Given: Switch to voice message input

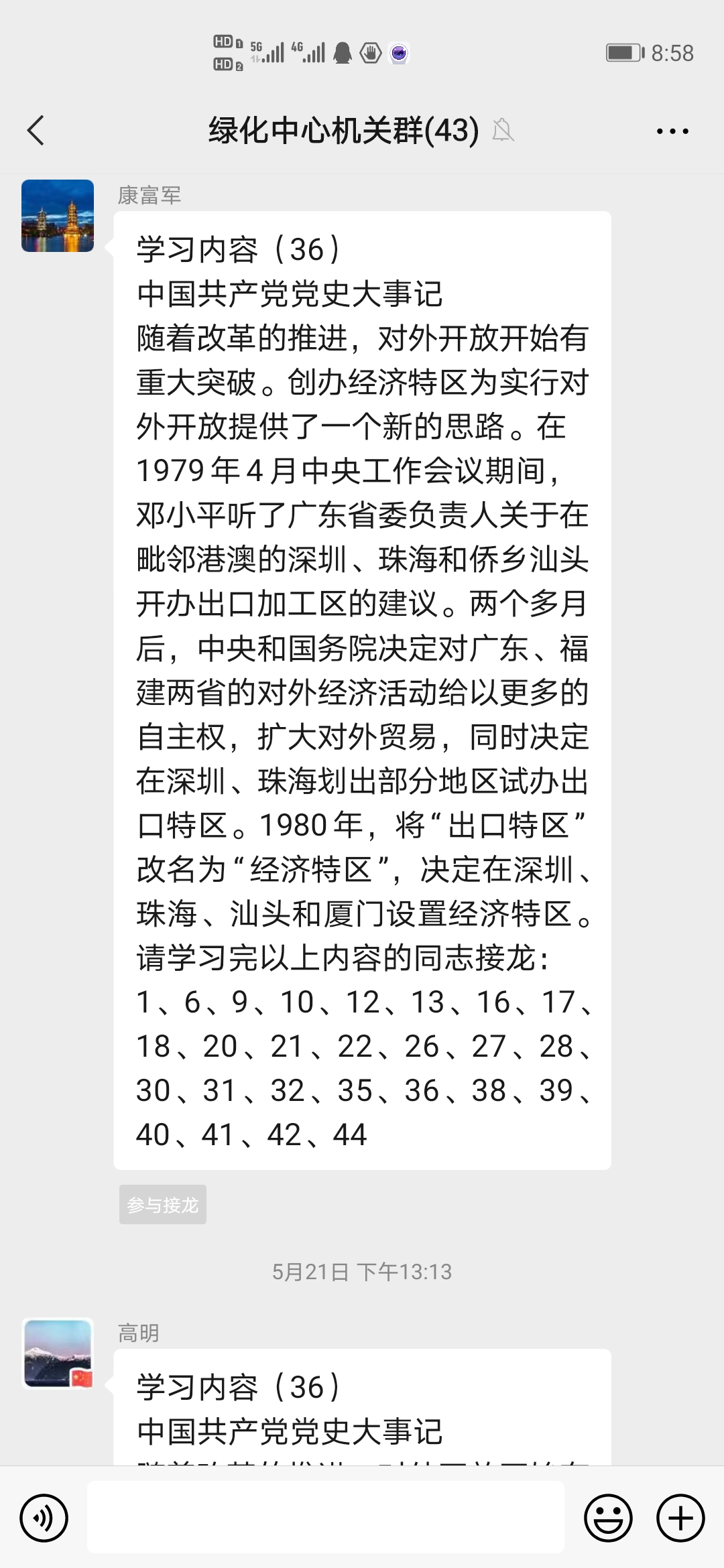Looking at the screenshot, I should tap(44, 1518).
